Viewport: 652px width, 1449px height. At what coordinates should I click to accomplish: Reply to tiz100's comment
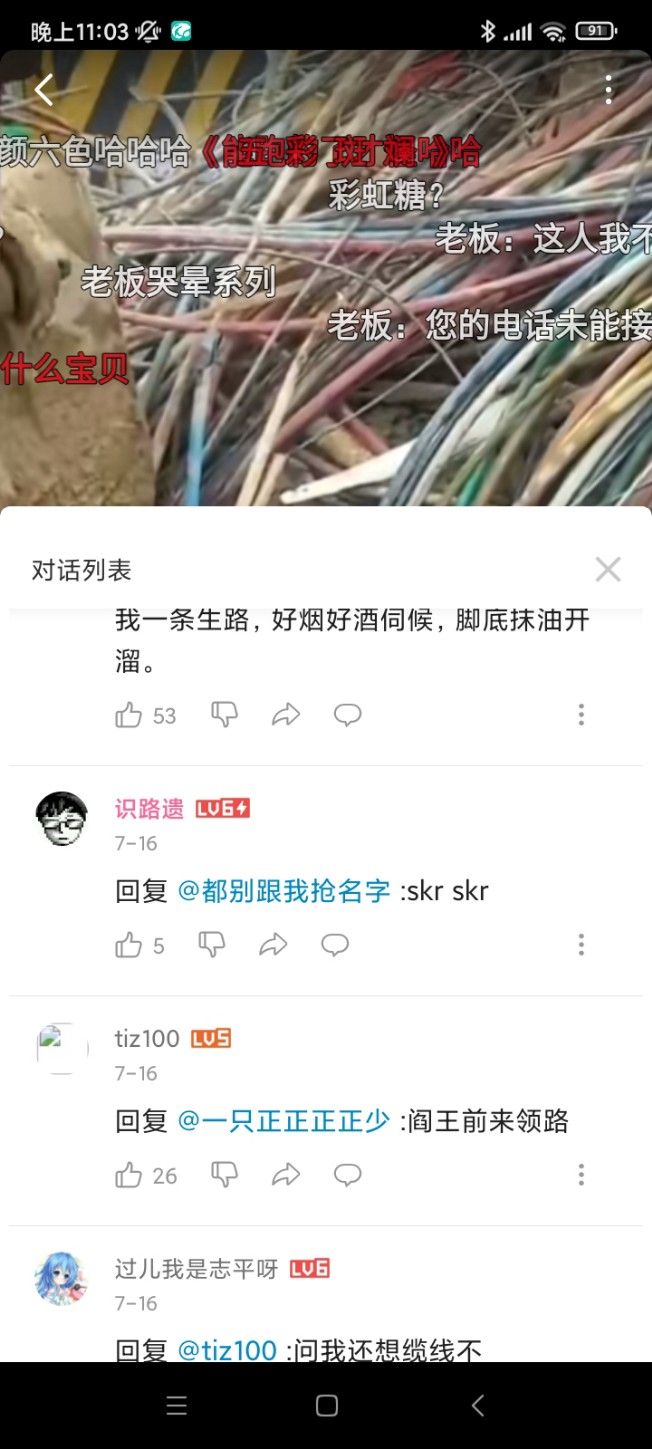(347, 1174)
